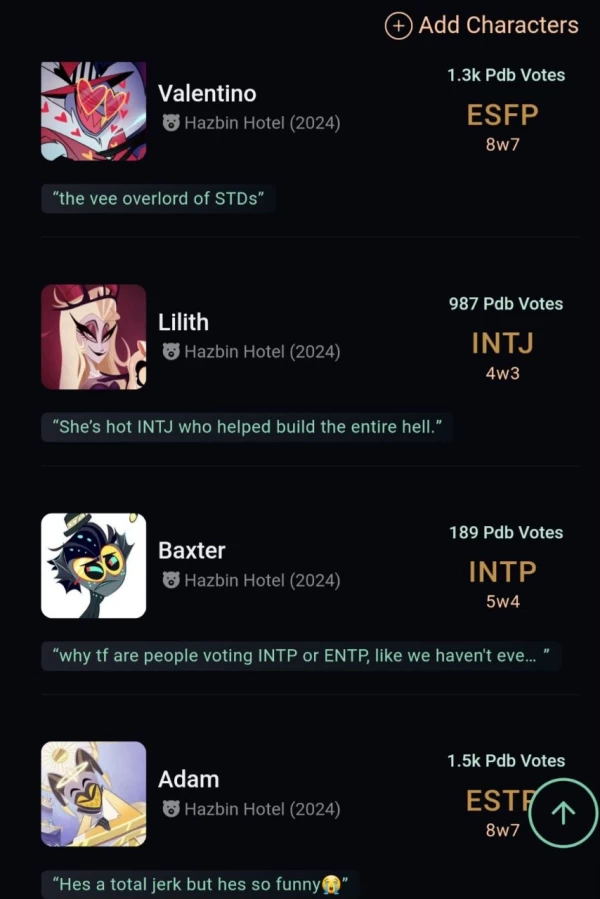
Task: Jump back to top with the arrow button
Action: point(563,813)
